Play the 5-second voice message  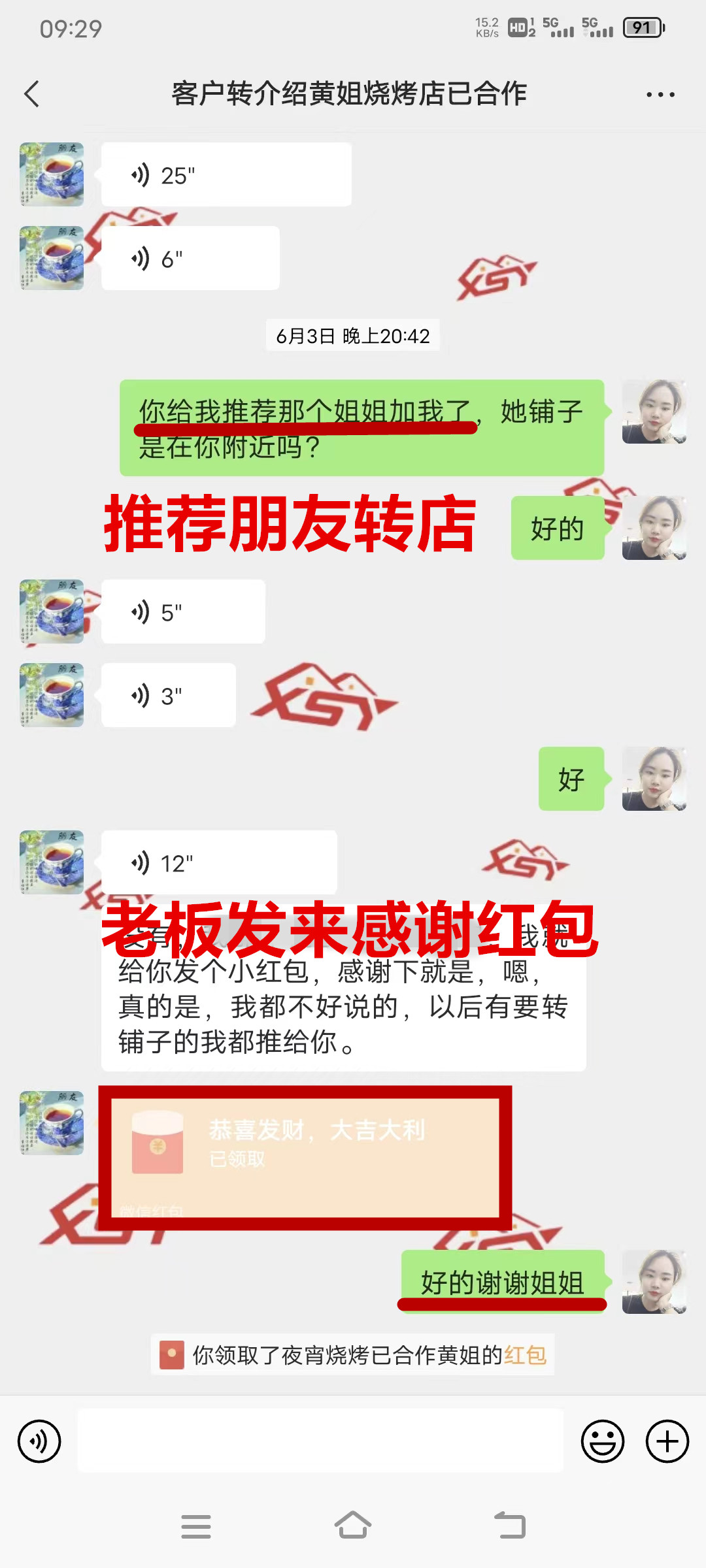point(183,612)
